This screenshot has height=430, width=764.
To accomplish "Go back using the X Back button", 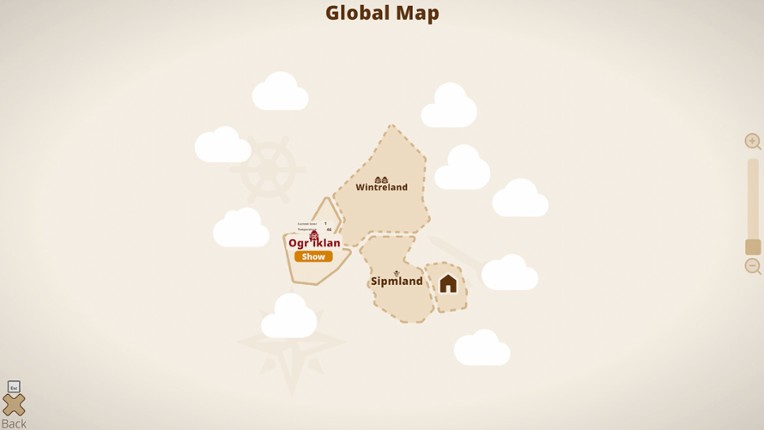I will 14,406.
